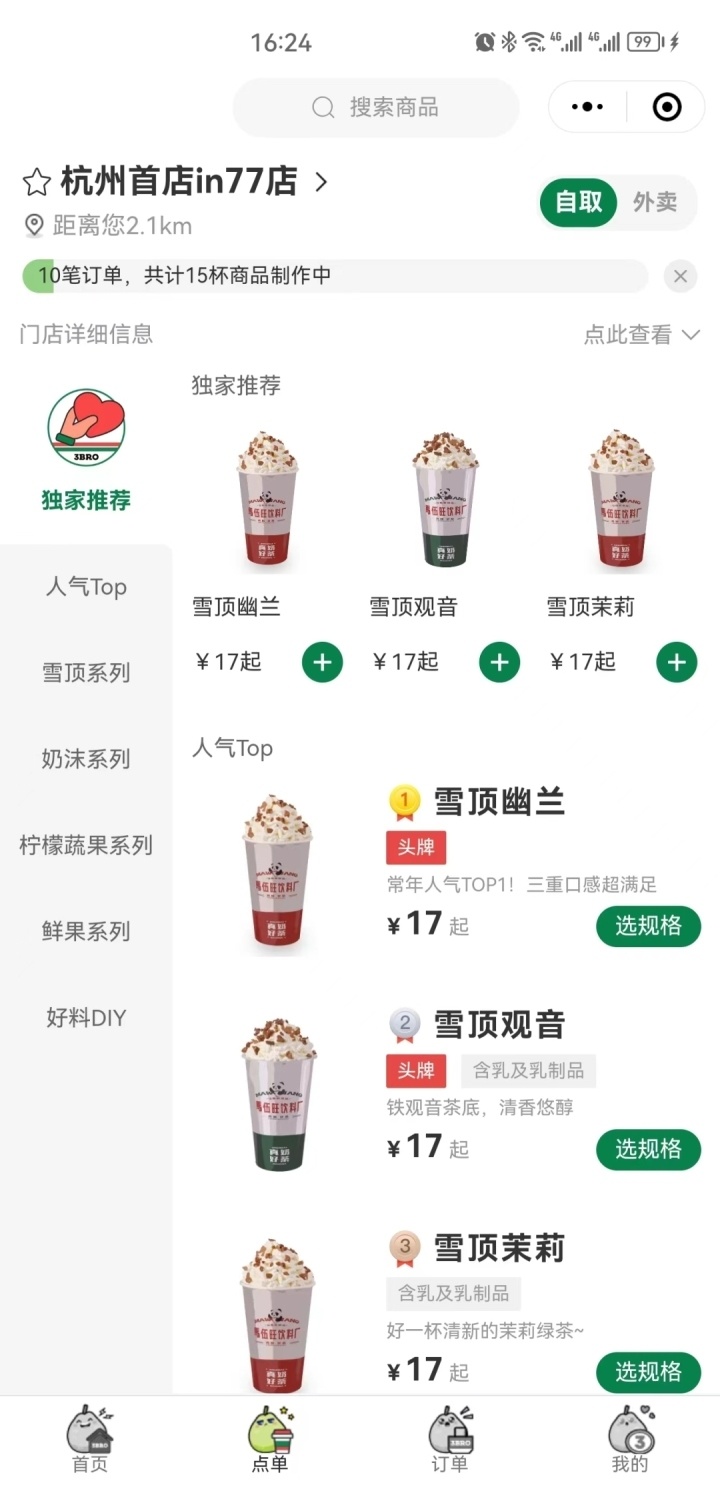Select the 雪顶系列 category
This screenshot has height=1485, width=720.
click(86, 673)
